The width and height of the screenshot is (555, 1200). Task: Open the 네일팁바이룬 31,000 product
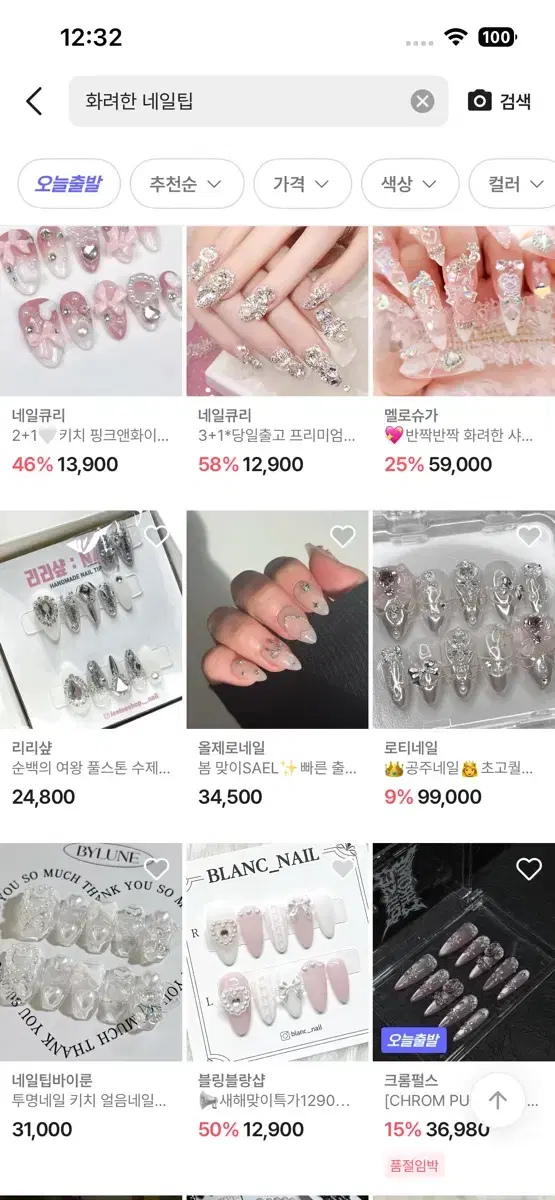coord(91,992)
